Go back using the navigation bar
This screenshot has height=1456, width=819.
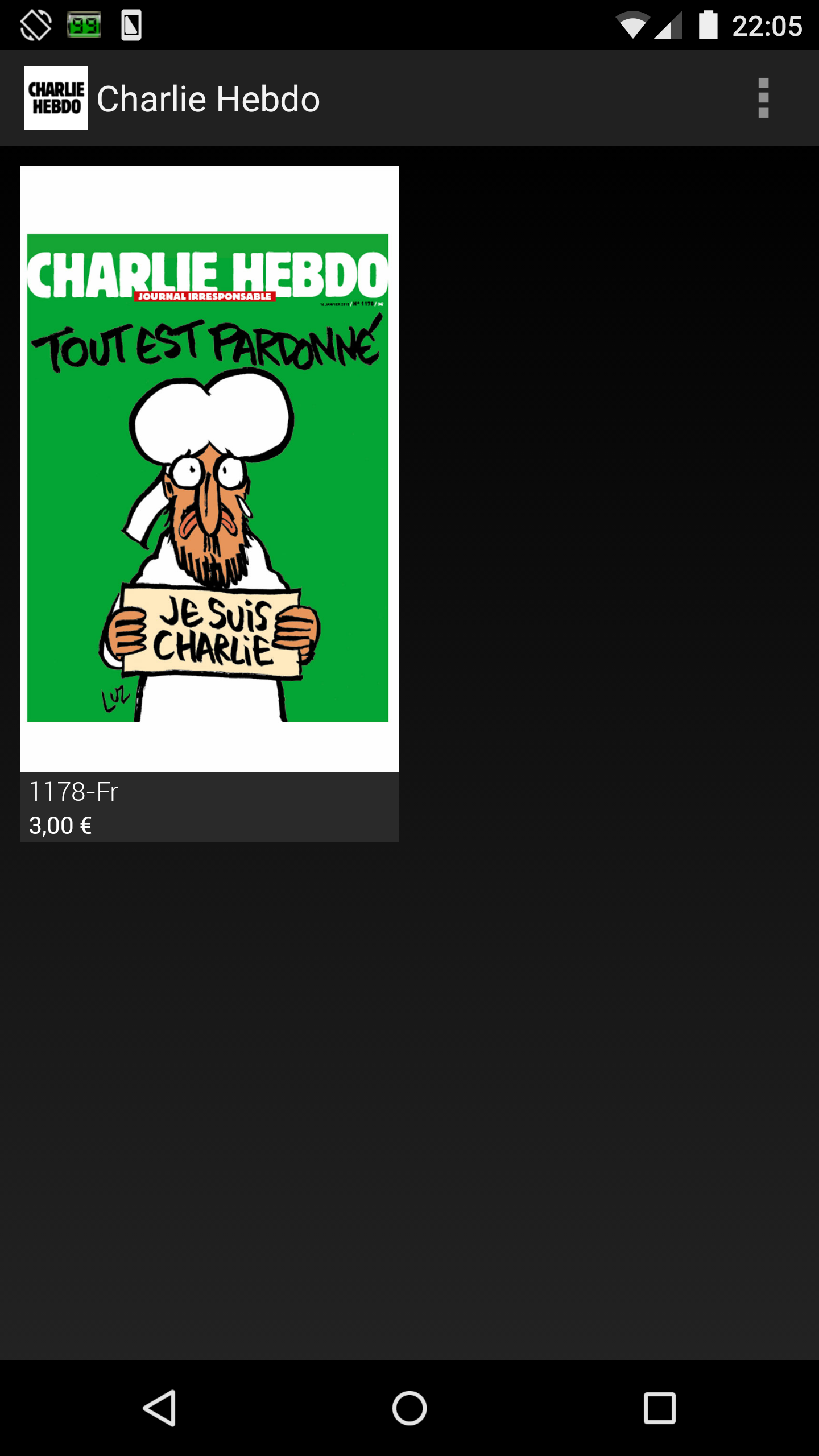click(x=159, y=1408)
